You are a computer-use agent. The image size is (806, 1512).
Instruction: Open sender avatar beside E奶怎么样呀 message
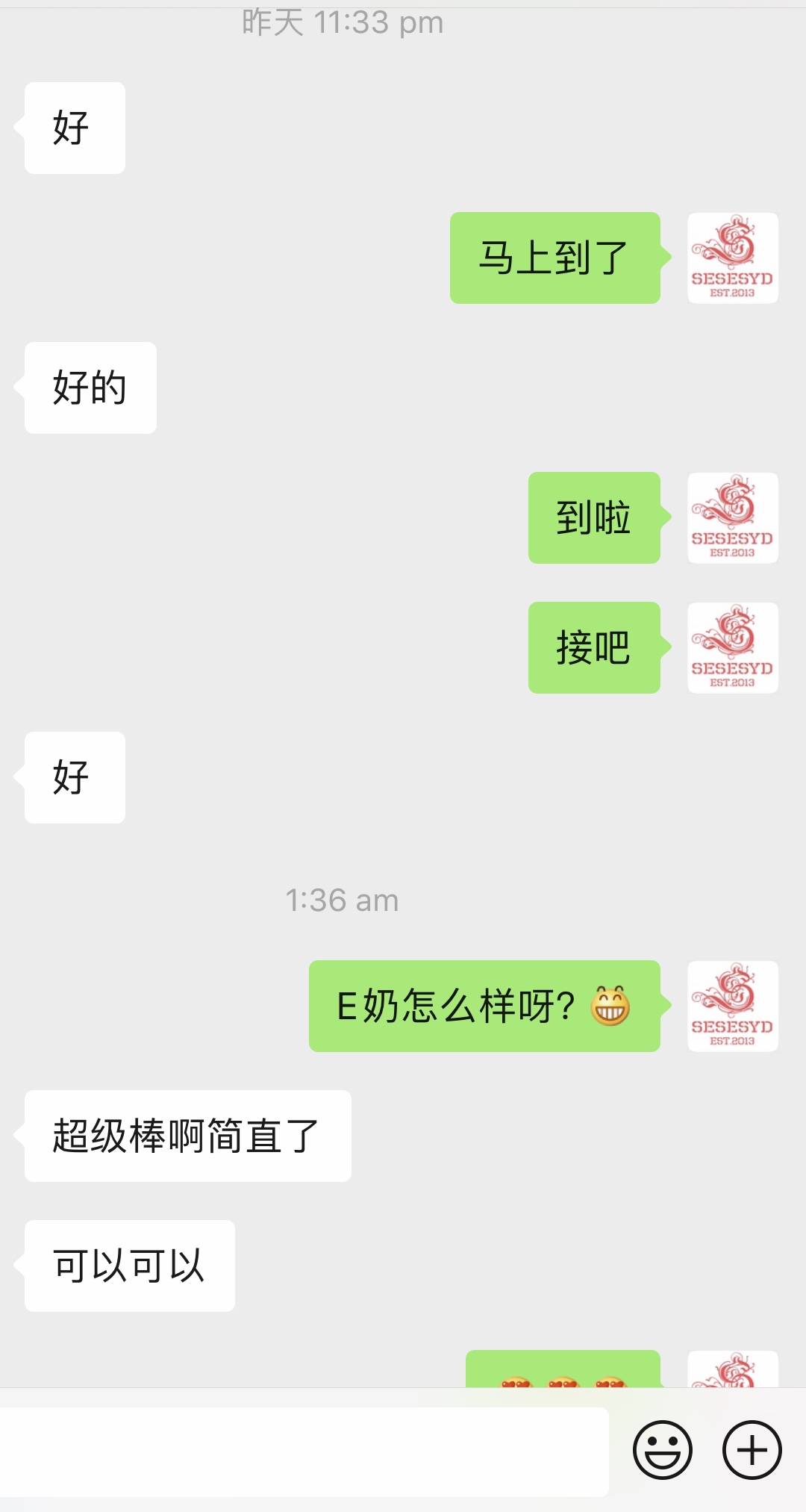pos(732,1006)
